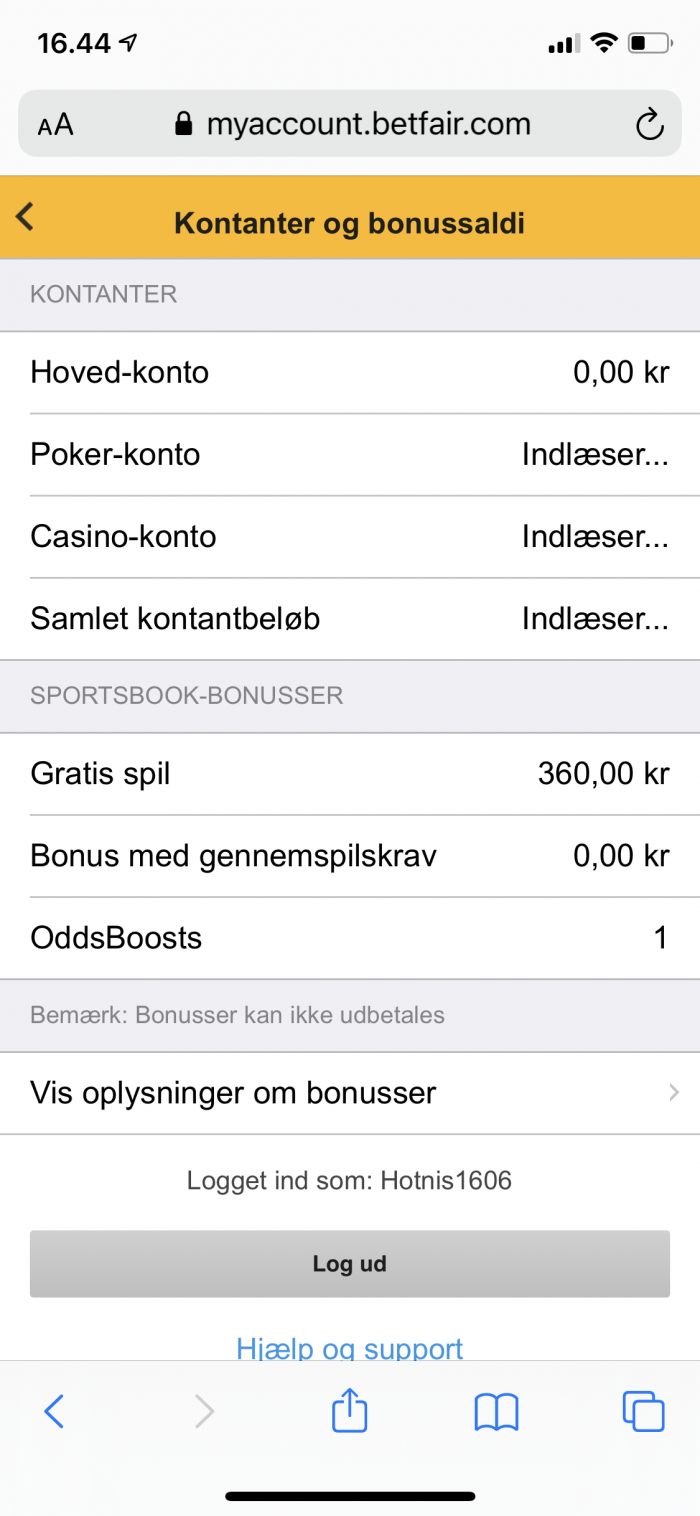This screenshot has width=700, height=1516.
Task: Go back using the header arrow
Action: (x=25, y=217)
